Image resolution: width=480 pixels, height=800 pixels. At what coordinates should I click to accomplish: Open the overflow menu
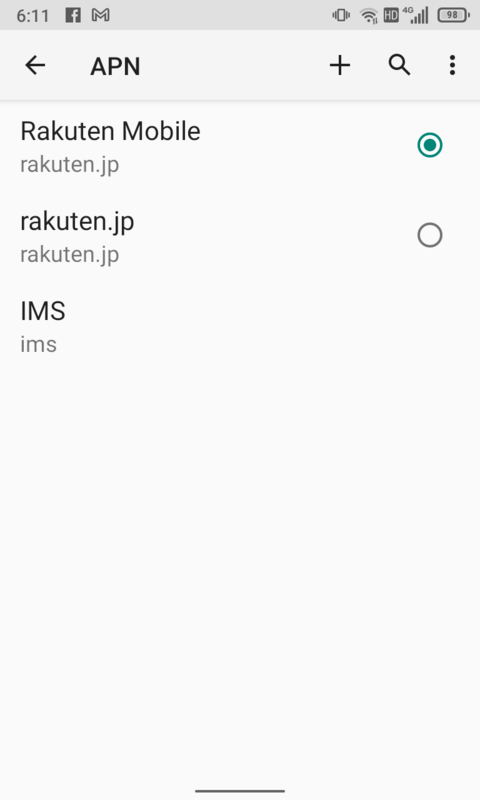452,65
